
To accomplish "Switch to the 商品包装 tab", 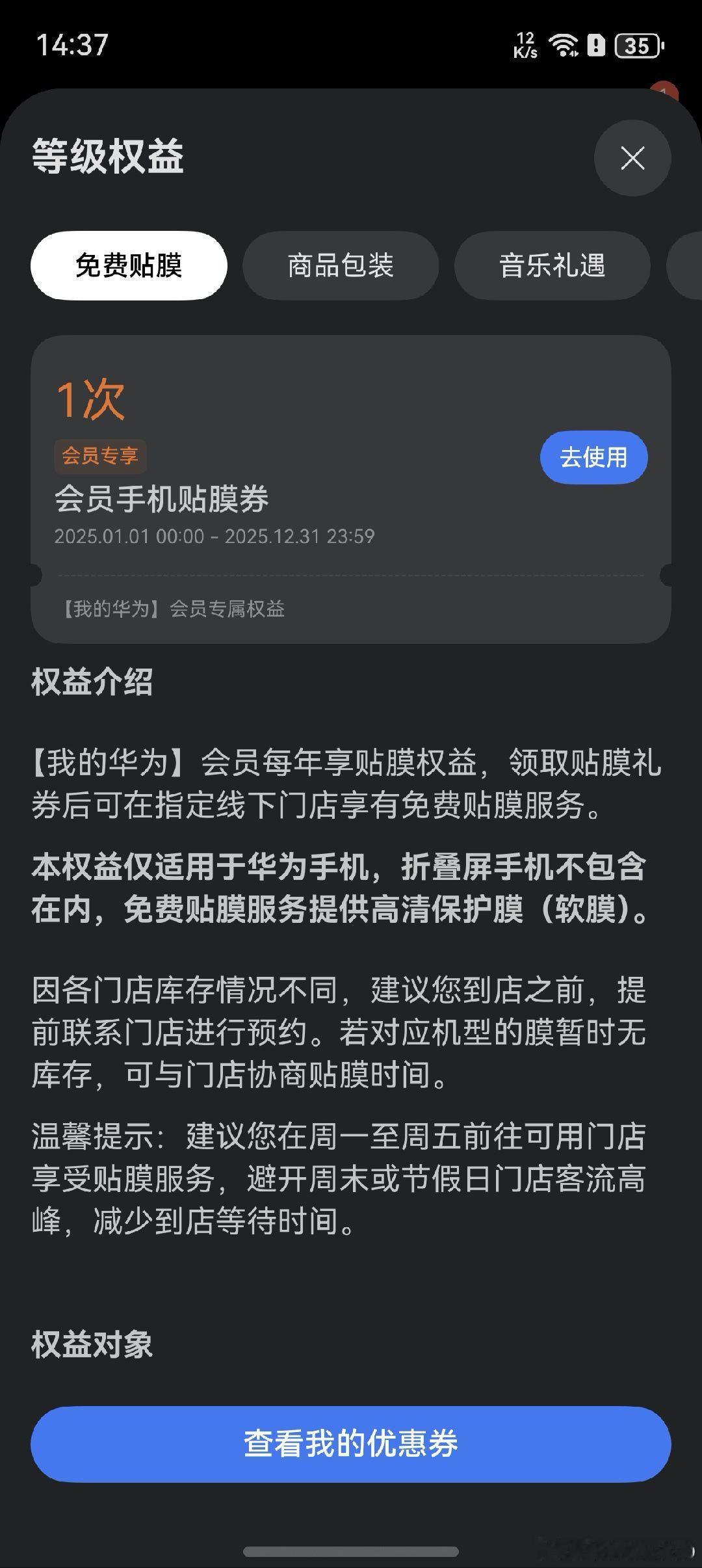I will point(341,266).
